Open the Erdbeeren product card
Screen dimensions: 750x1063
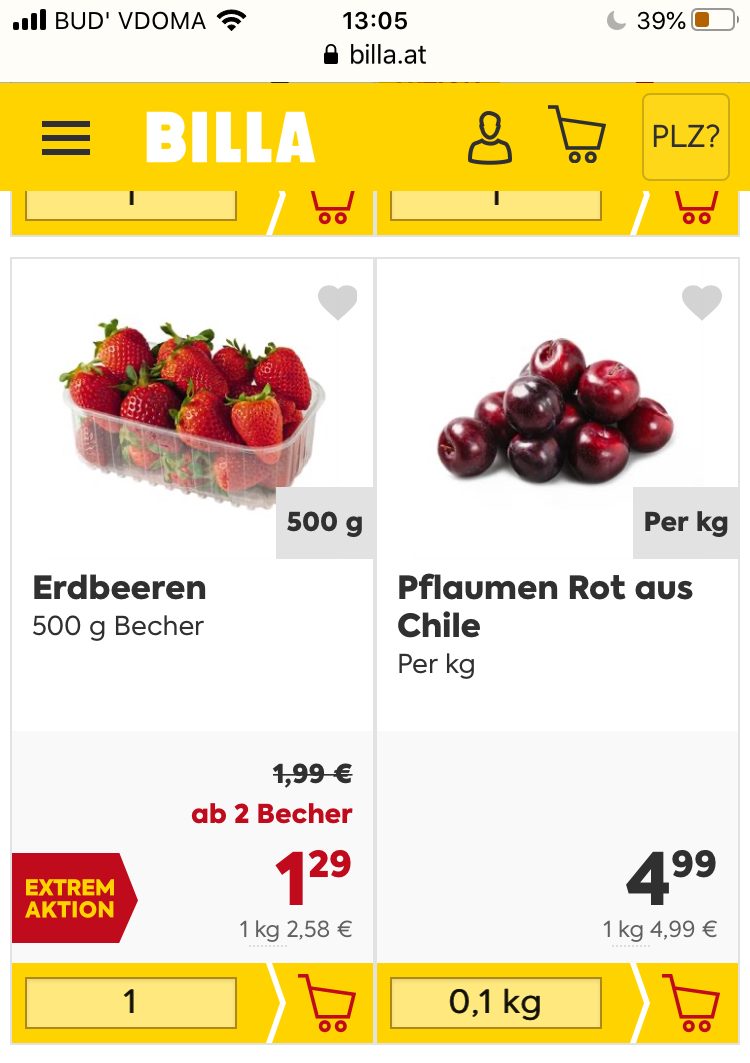click(x=120, y=588)
